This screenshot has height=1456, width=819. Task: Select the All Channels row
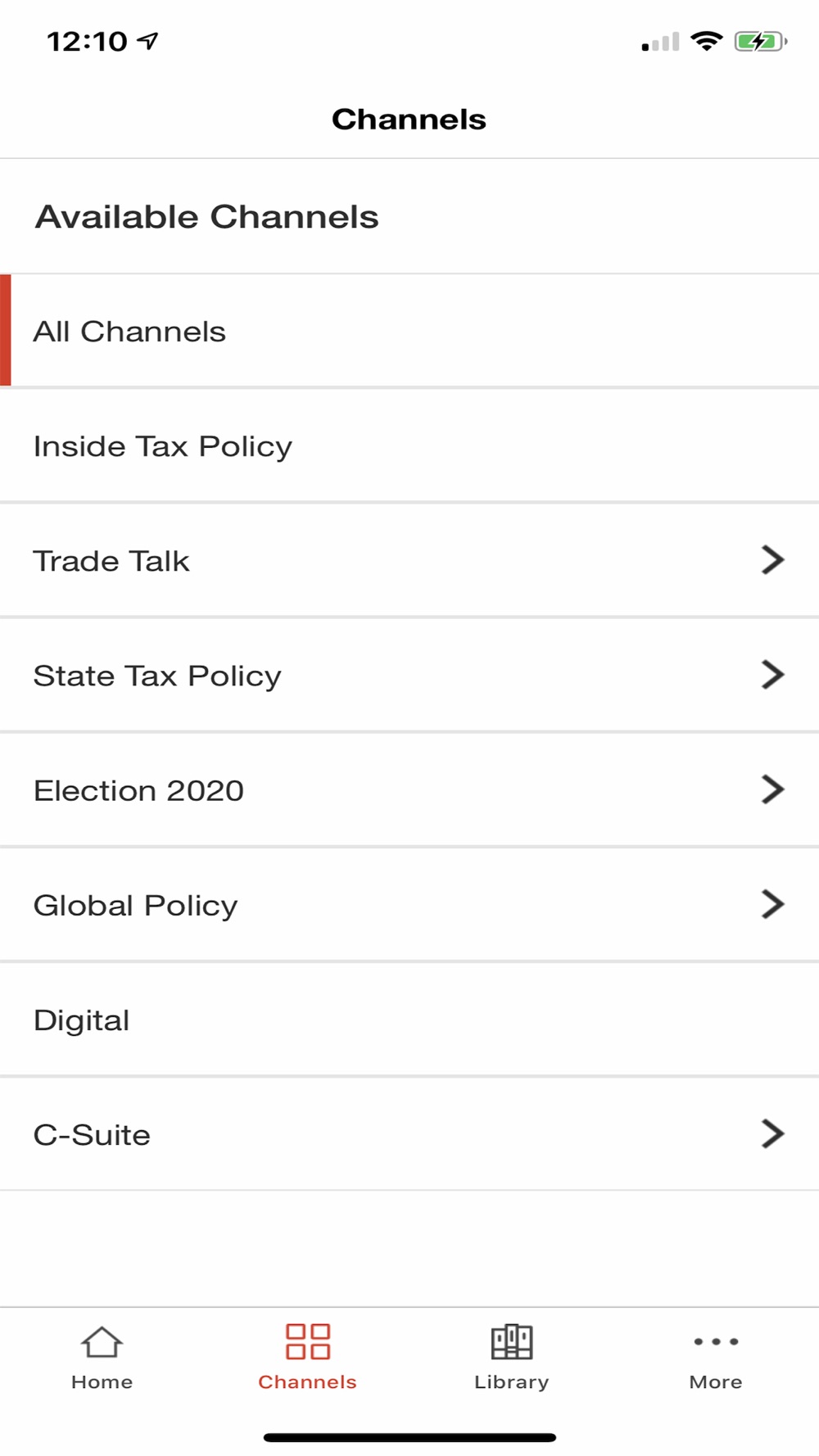409,331
